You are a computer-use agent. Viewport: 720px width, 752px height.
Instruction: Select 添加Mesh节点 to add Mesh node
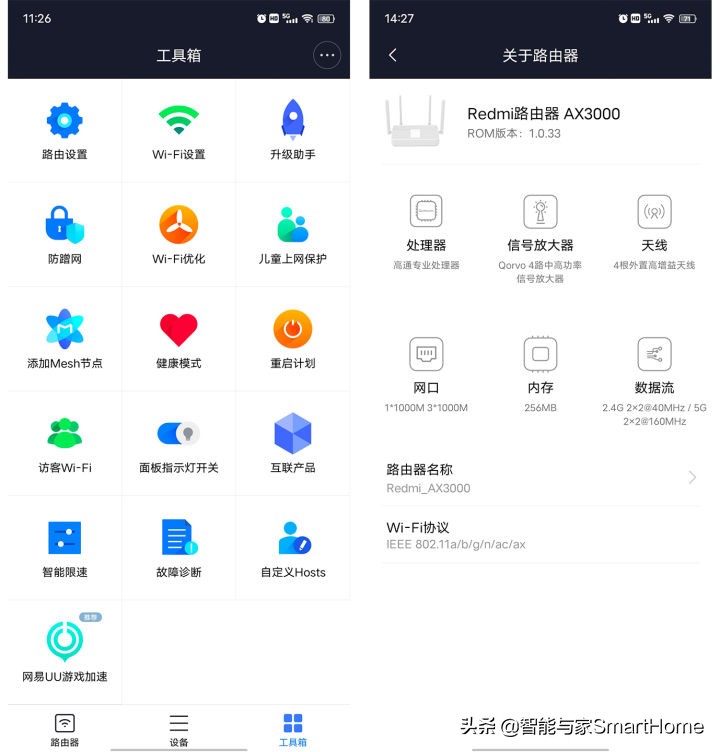64,338
